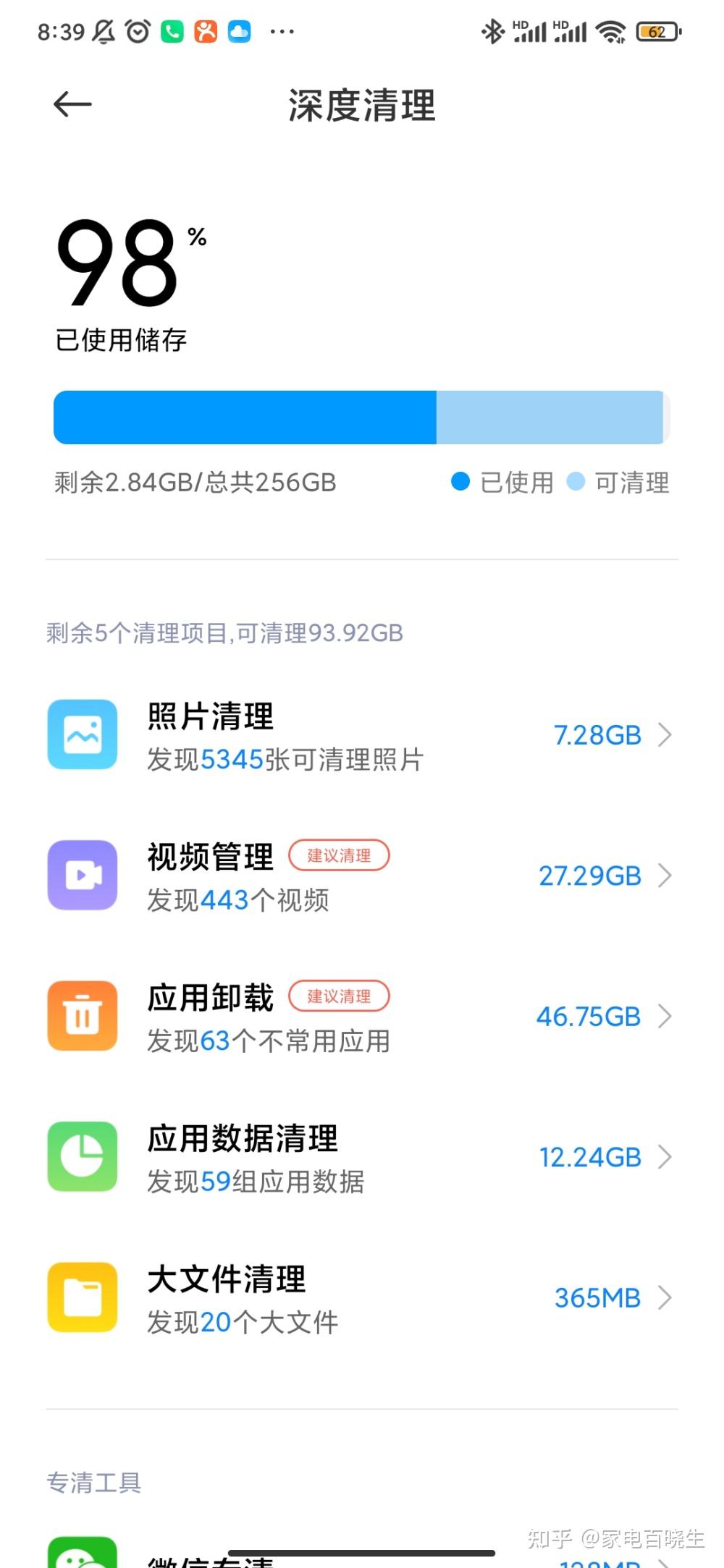Go back from the 深度清理 page
Viewport: 724px width, 1568px height.
click(x=72, y=105)
